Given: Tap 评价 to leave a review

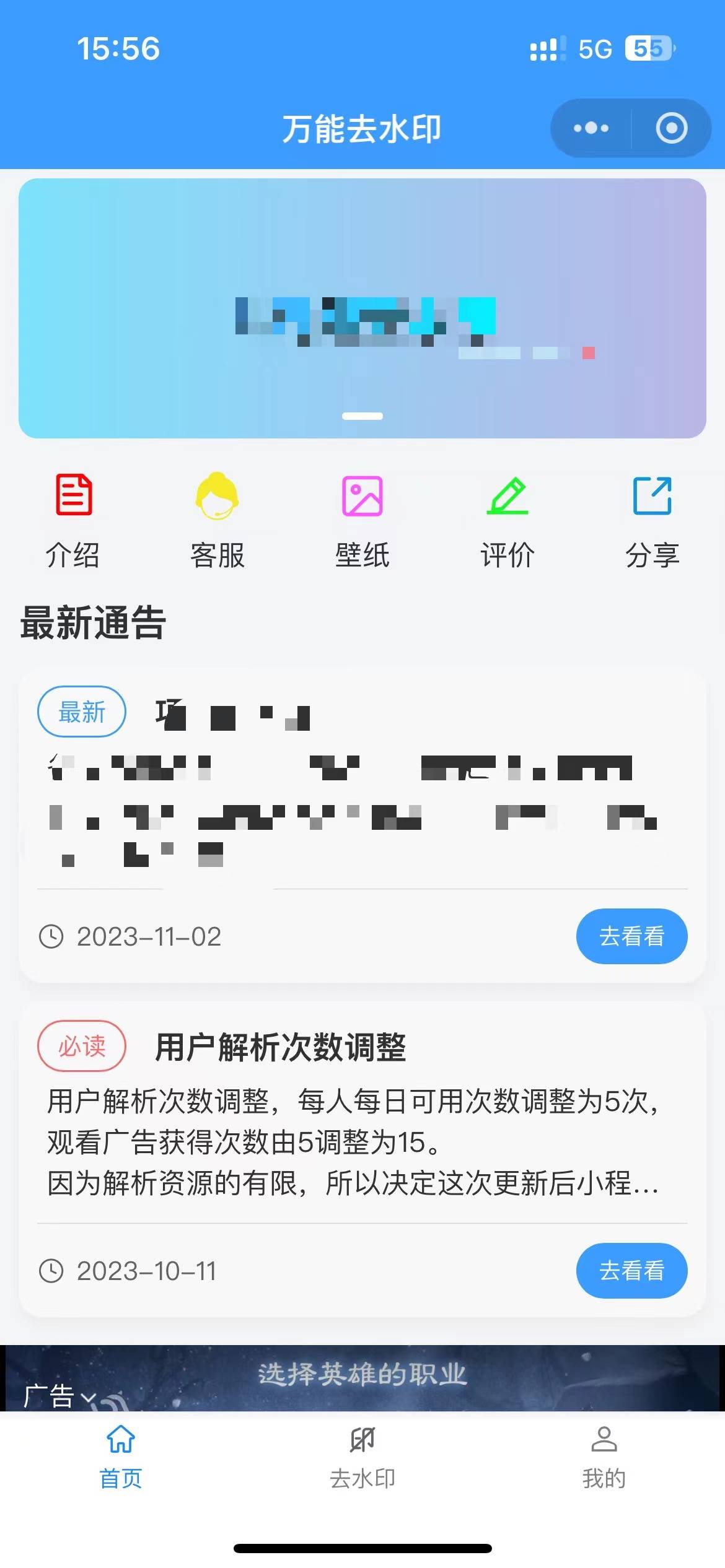Looking at the screenshot, I should (507, 520).
